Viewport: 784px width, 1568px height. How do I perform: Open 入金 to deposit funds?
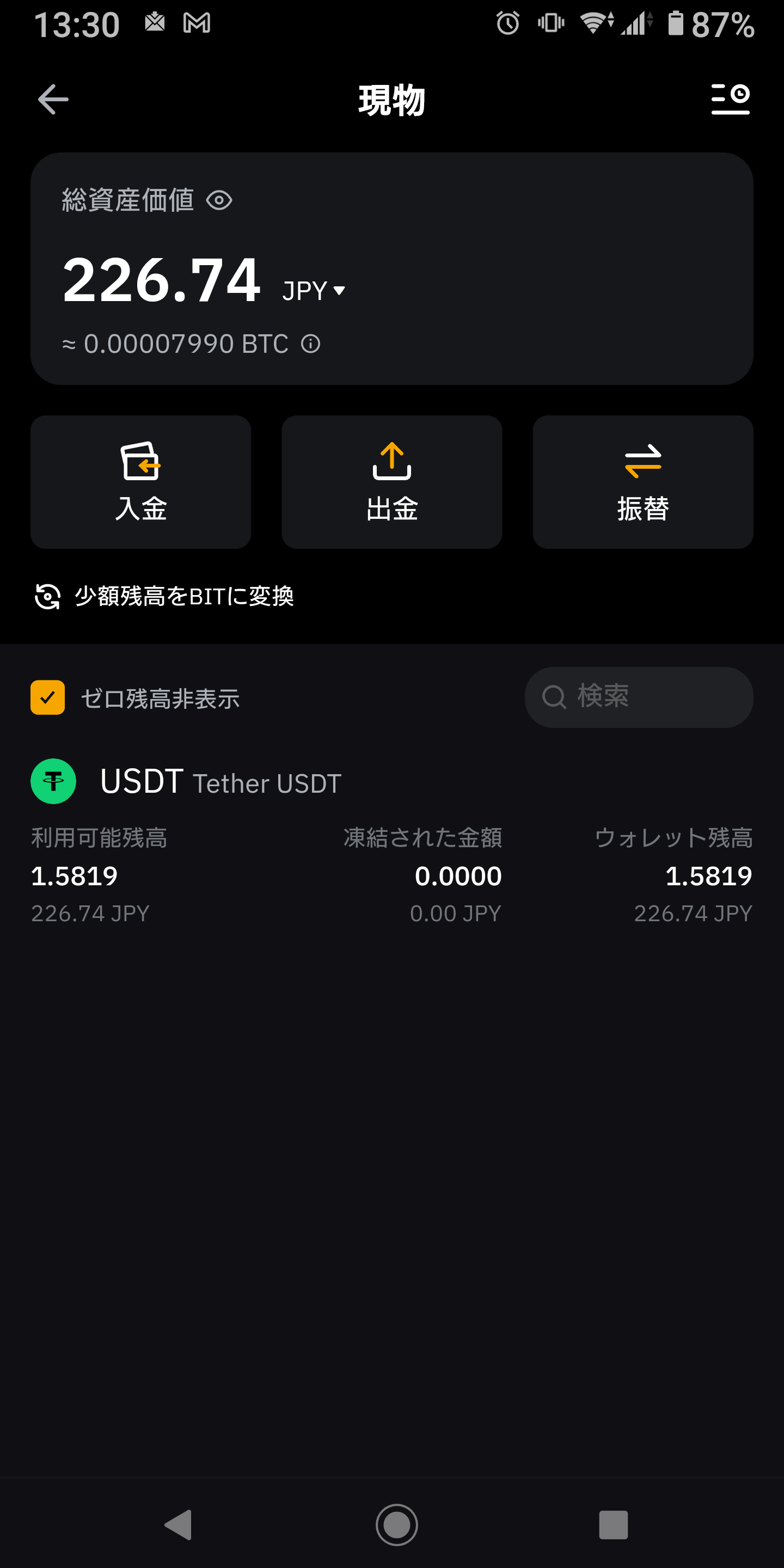coord(140,481)
